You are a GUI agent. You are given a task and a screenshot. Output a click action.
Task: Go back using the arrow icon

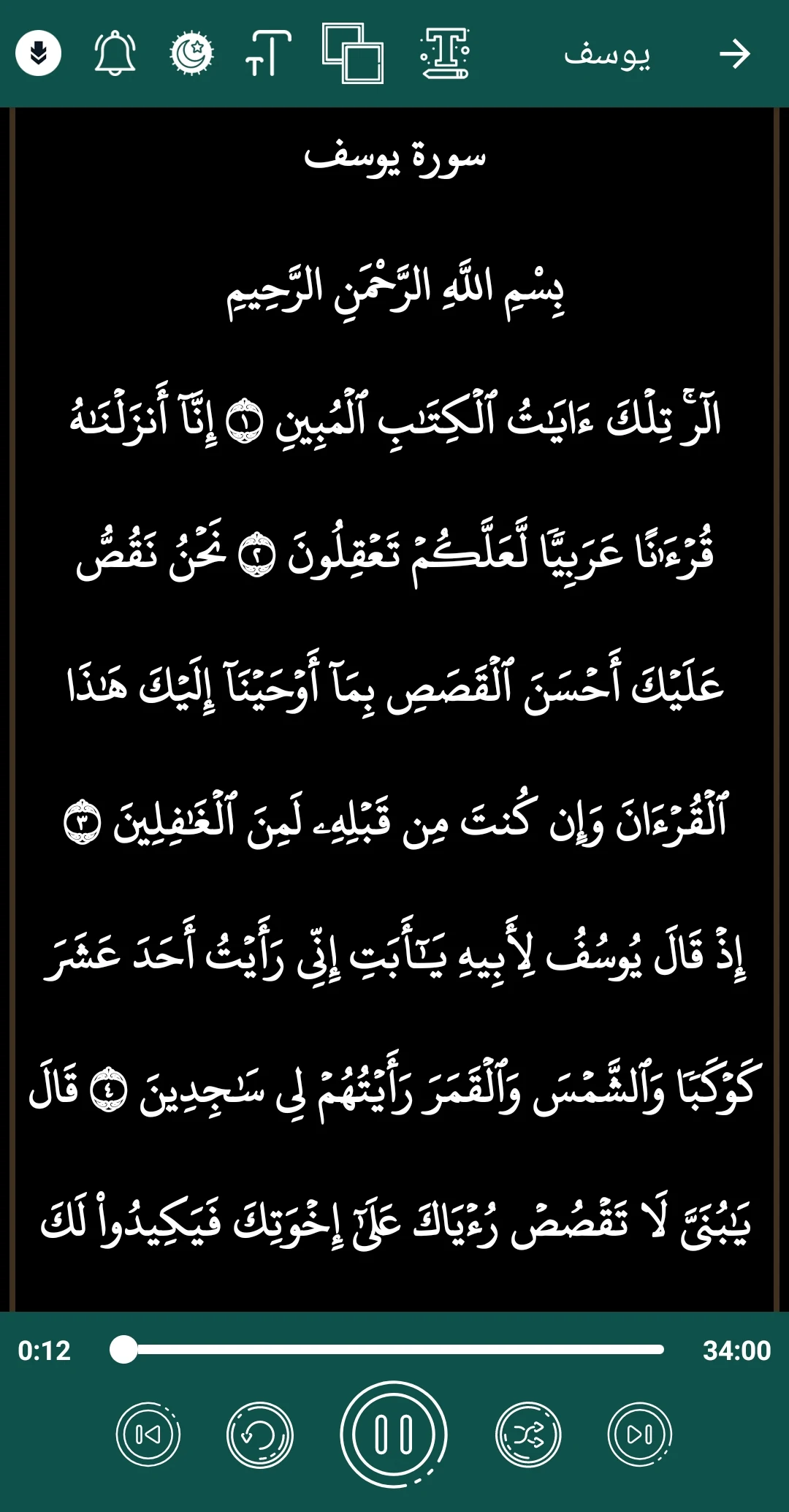734,54
